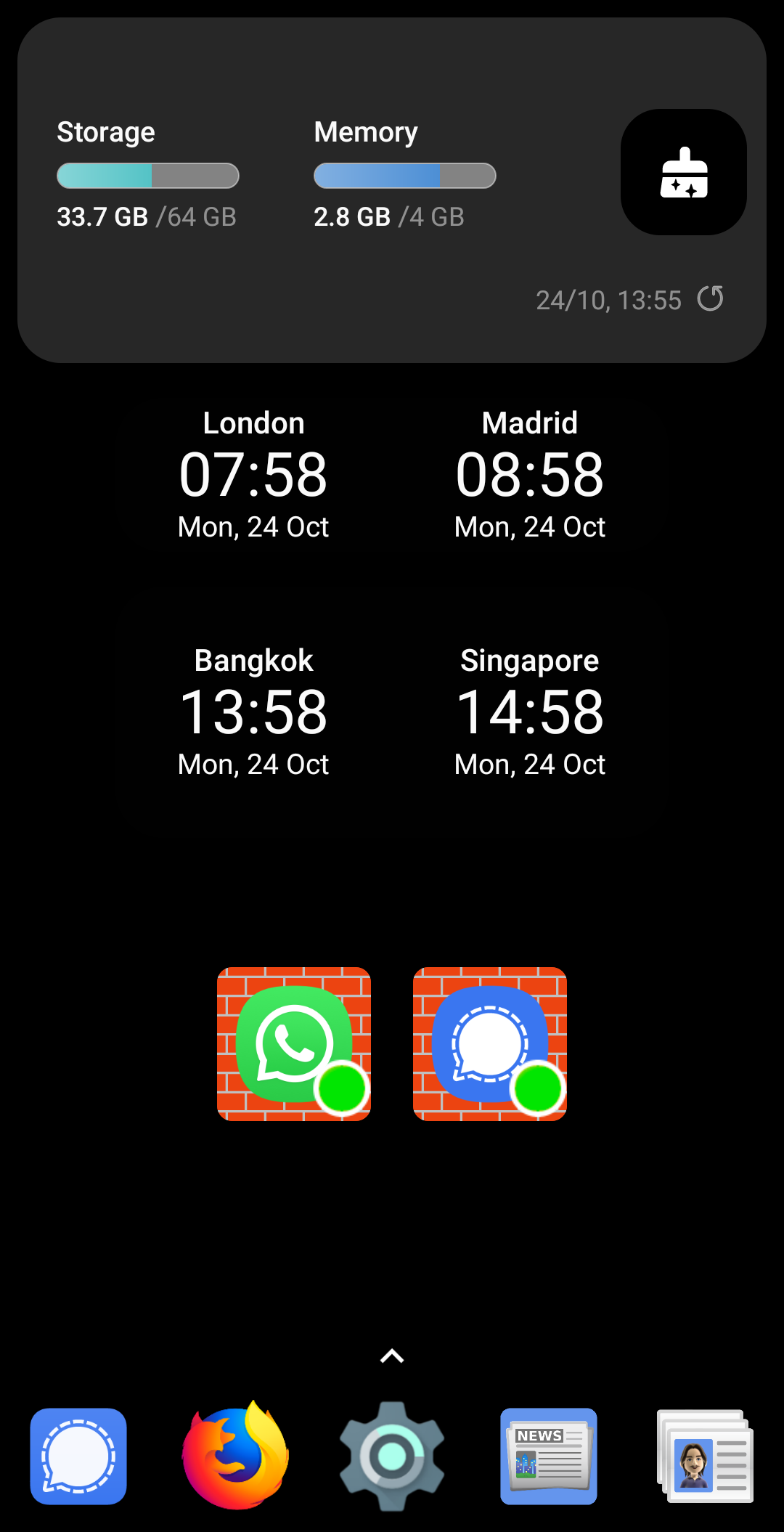Viewport: 784px width, 1532px height.
Task: Launch the Firefox browser
Action: 235,1456
